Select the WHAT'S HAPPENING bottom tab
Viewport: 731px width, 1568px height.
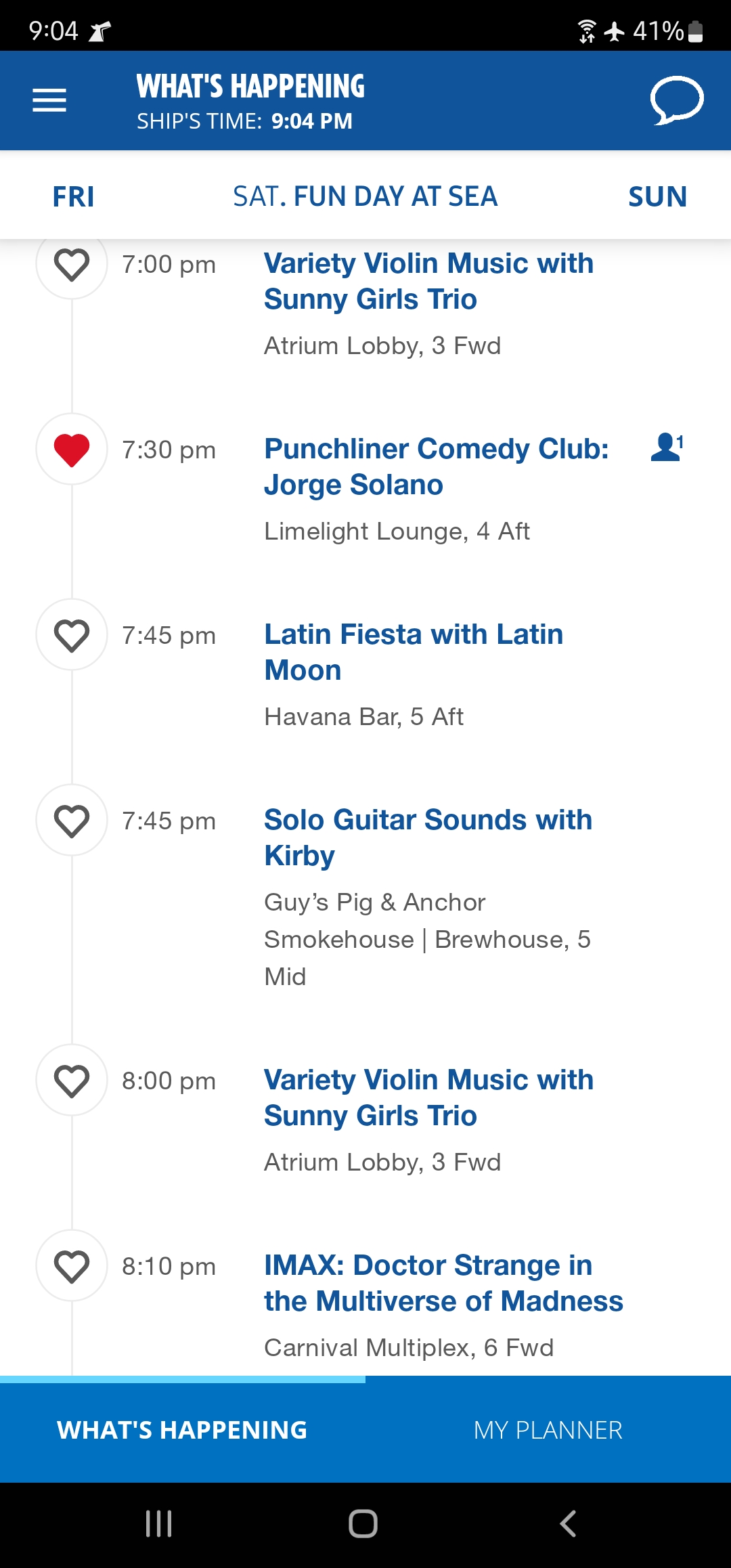pos(183,1430)
